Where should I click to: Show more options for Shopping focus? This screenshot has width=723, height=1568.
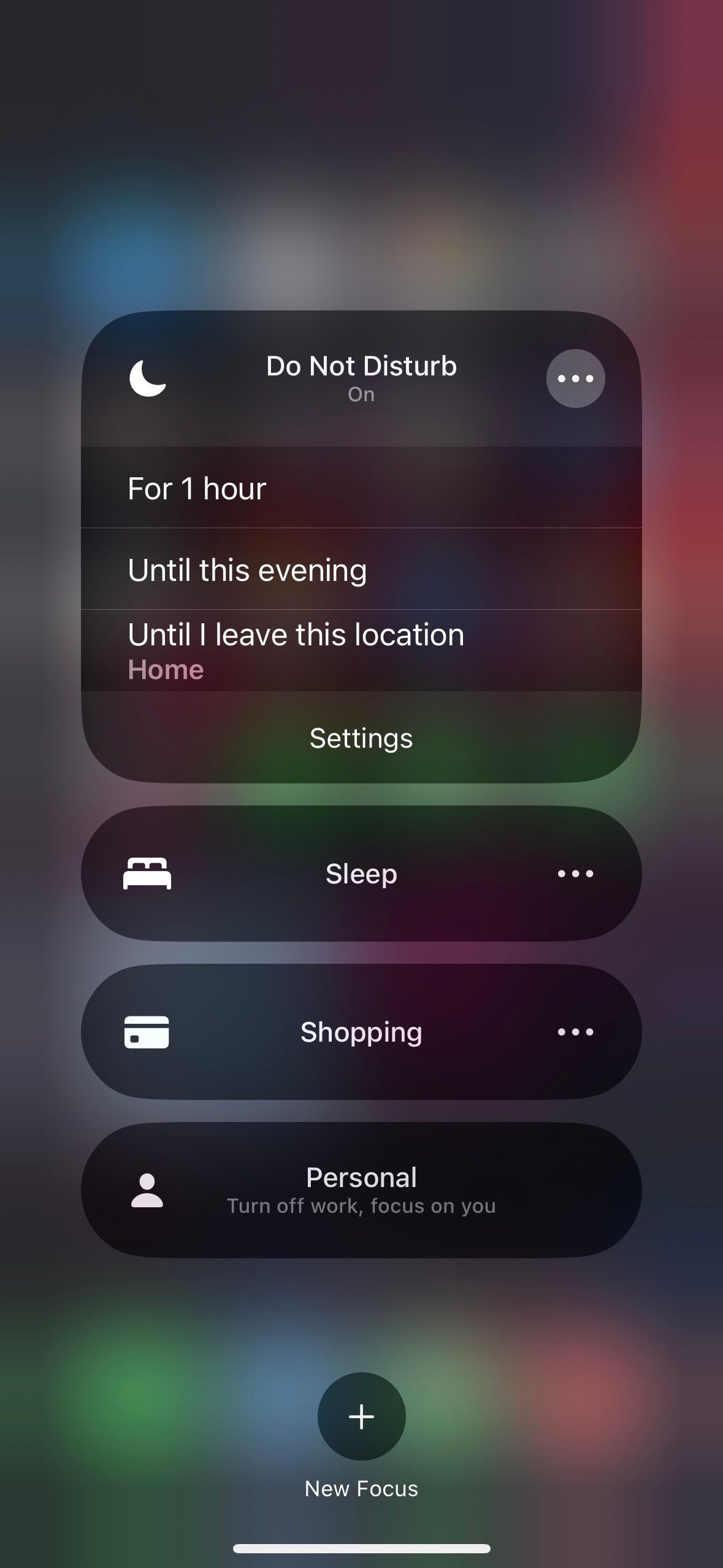(575, 1032)
